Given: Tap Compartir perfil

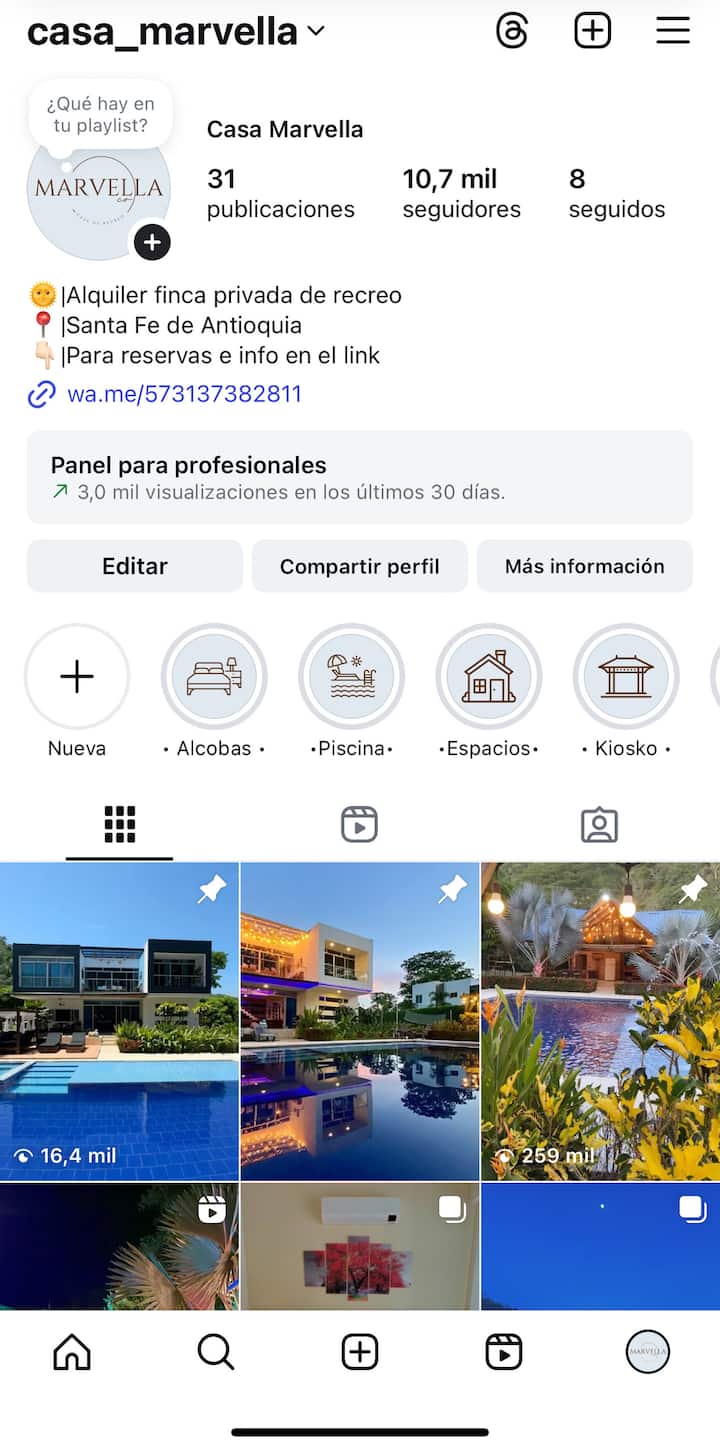Looking at the screenshot, I should [x=359, y=566].
